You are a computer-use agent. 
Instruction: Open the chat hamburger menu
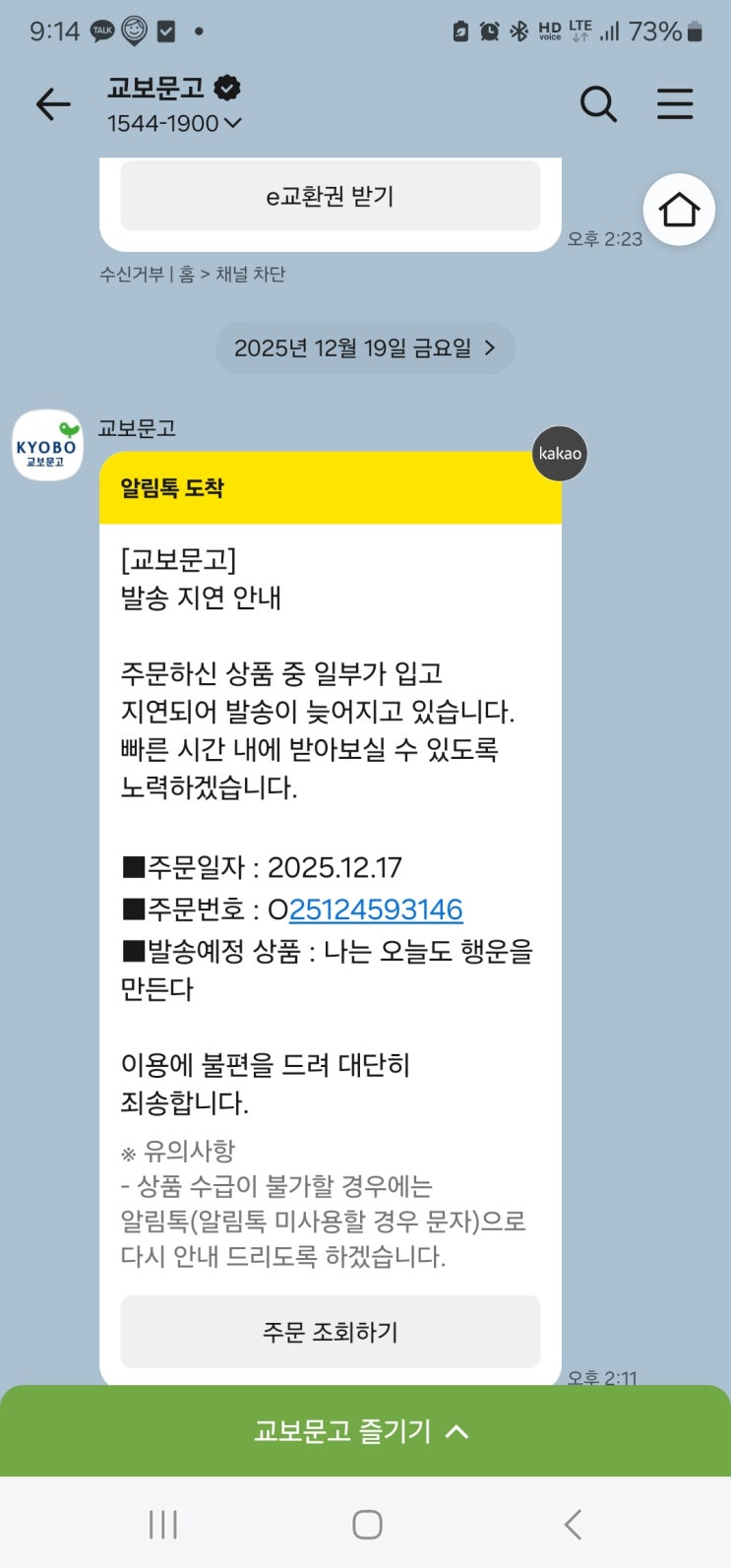675,104
